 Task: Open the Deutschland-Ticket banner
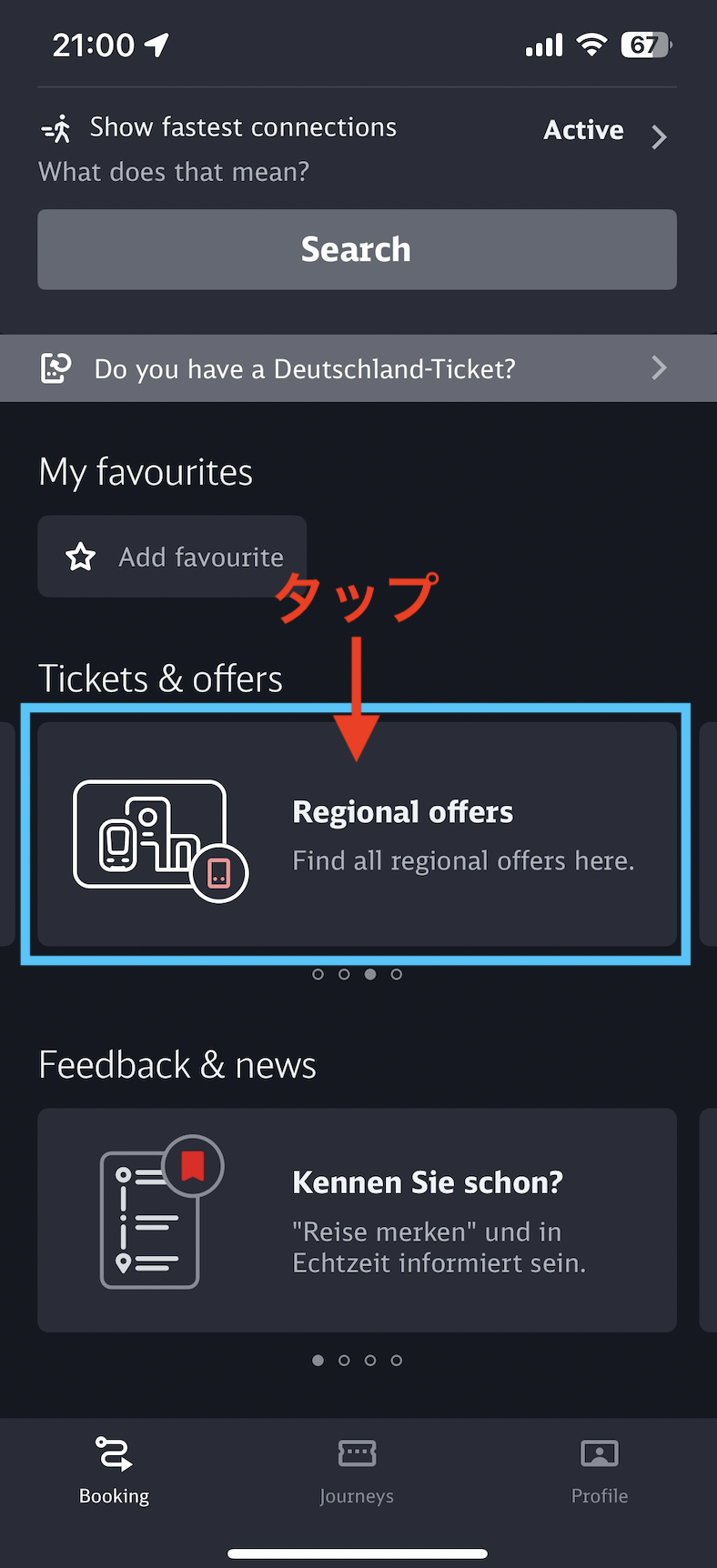(x=357, y=368)
